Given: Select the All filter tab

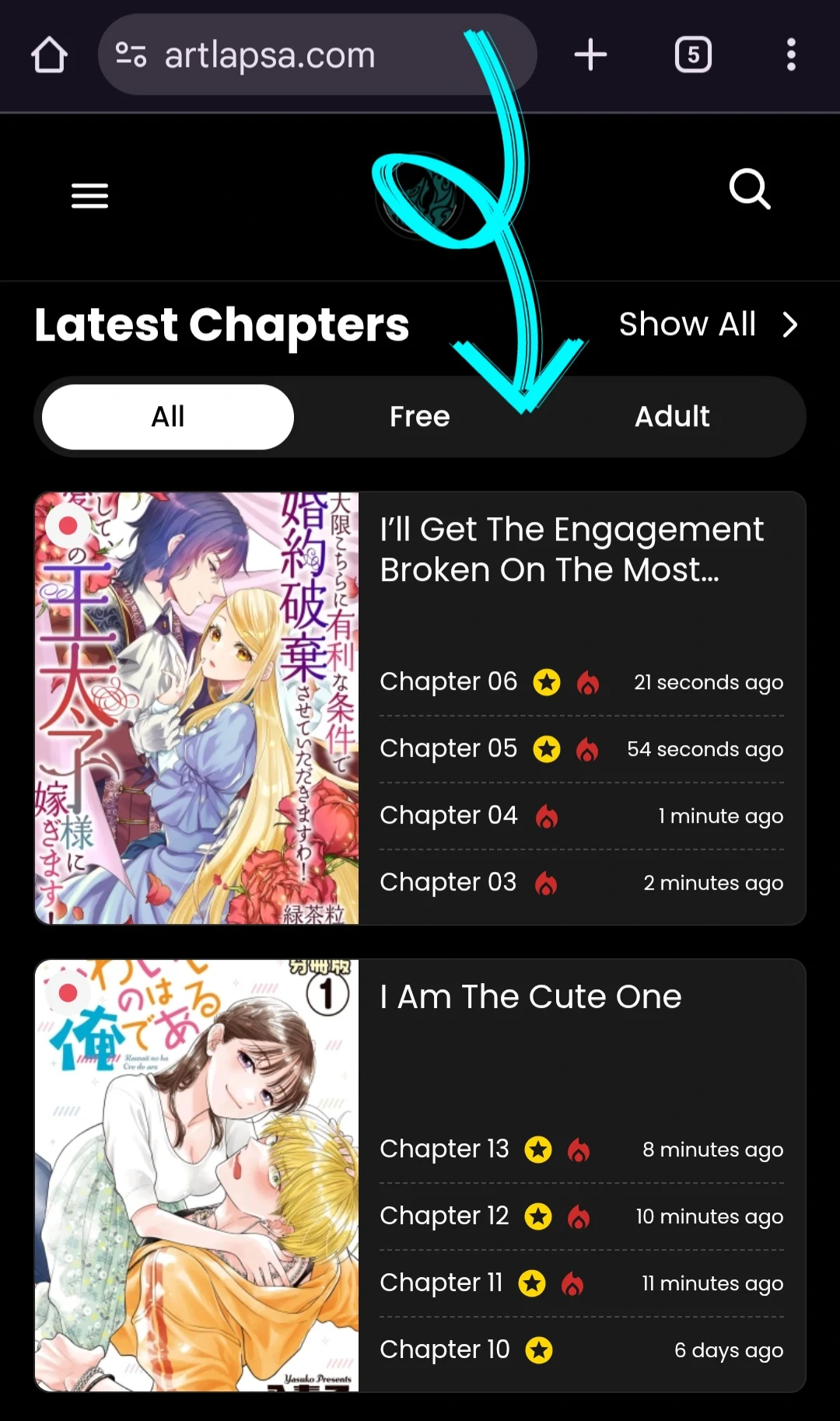Looking at the screenshot, I should coord(168,417).
